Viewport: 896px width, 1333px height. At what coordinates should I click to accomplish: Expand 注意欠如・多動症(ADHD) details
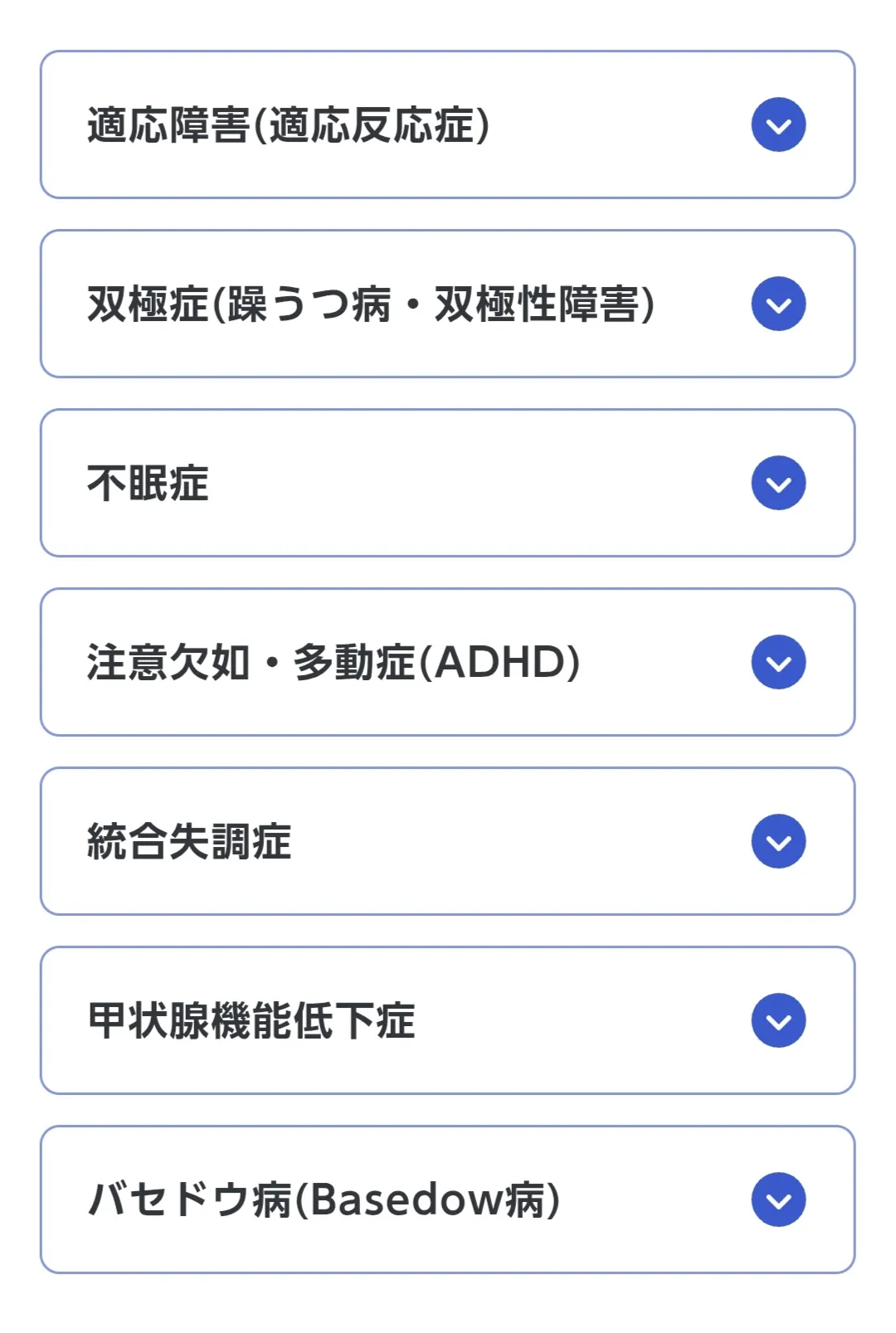[778, 663]
